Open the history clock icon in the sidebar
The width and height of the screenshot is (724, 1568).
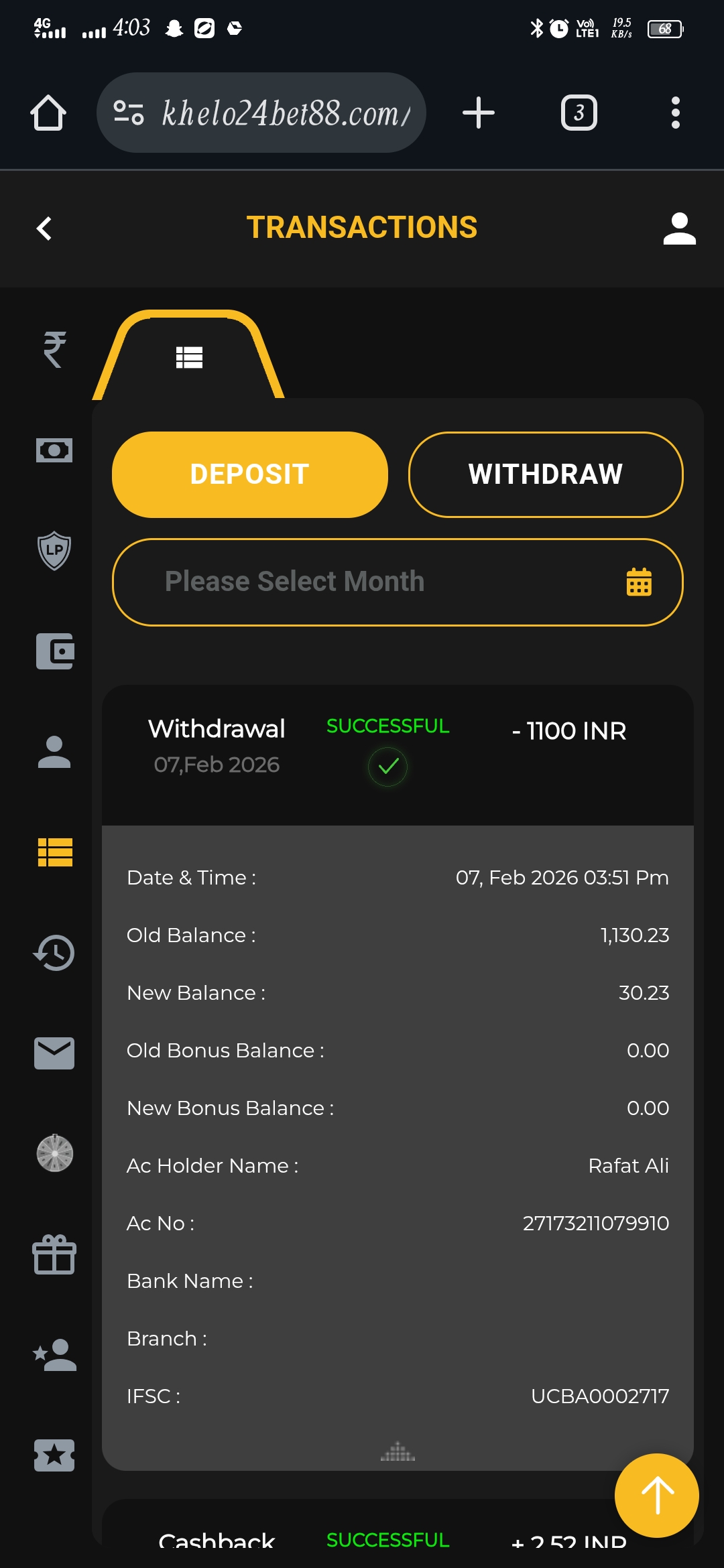point(54,953)
